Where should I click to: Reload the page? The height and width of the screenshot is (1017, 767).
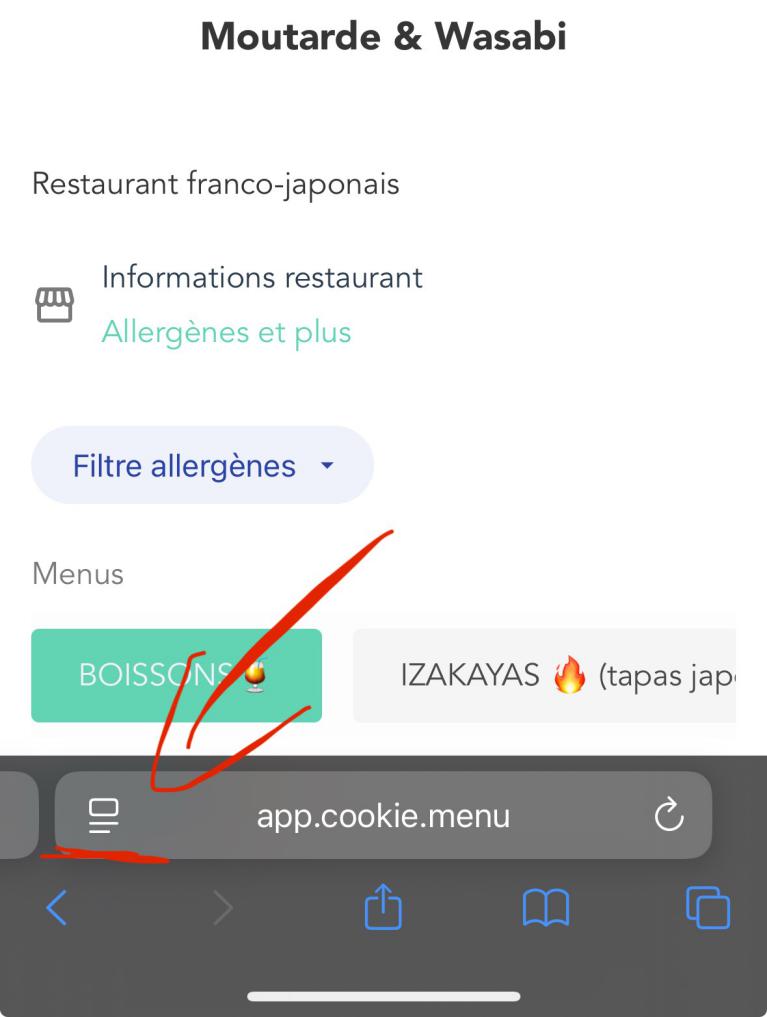click(668, 816)
